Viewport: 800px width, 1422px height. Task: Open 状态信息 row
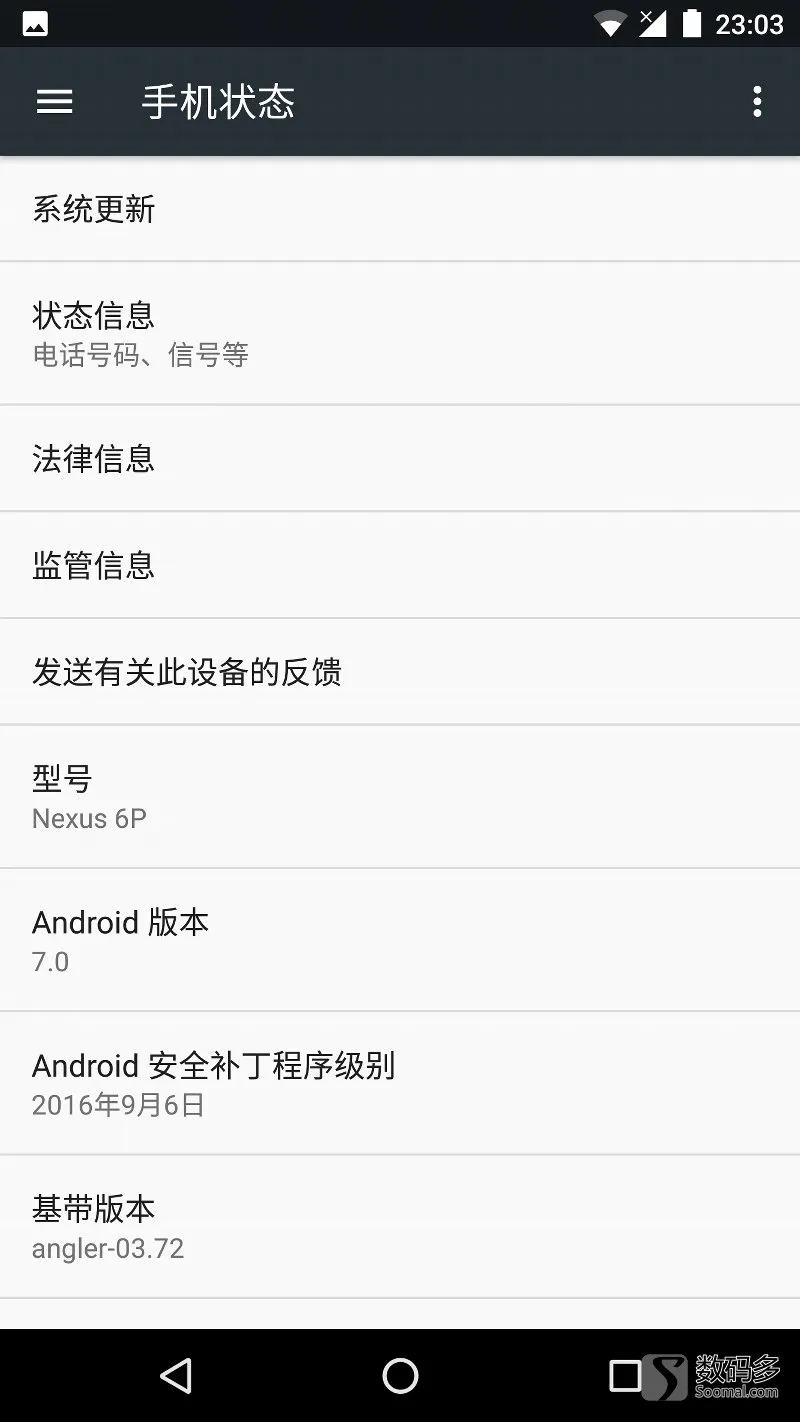point(400,333)
